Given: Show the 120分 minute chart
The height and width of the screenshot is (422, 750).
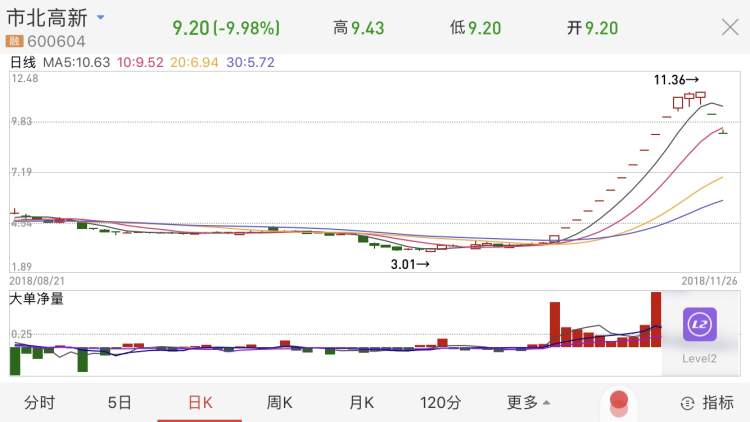Looking at the screenshot, I should 440,403.
